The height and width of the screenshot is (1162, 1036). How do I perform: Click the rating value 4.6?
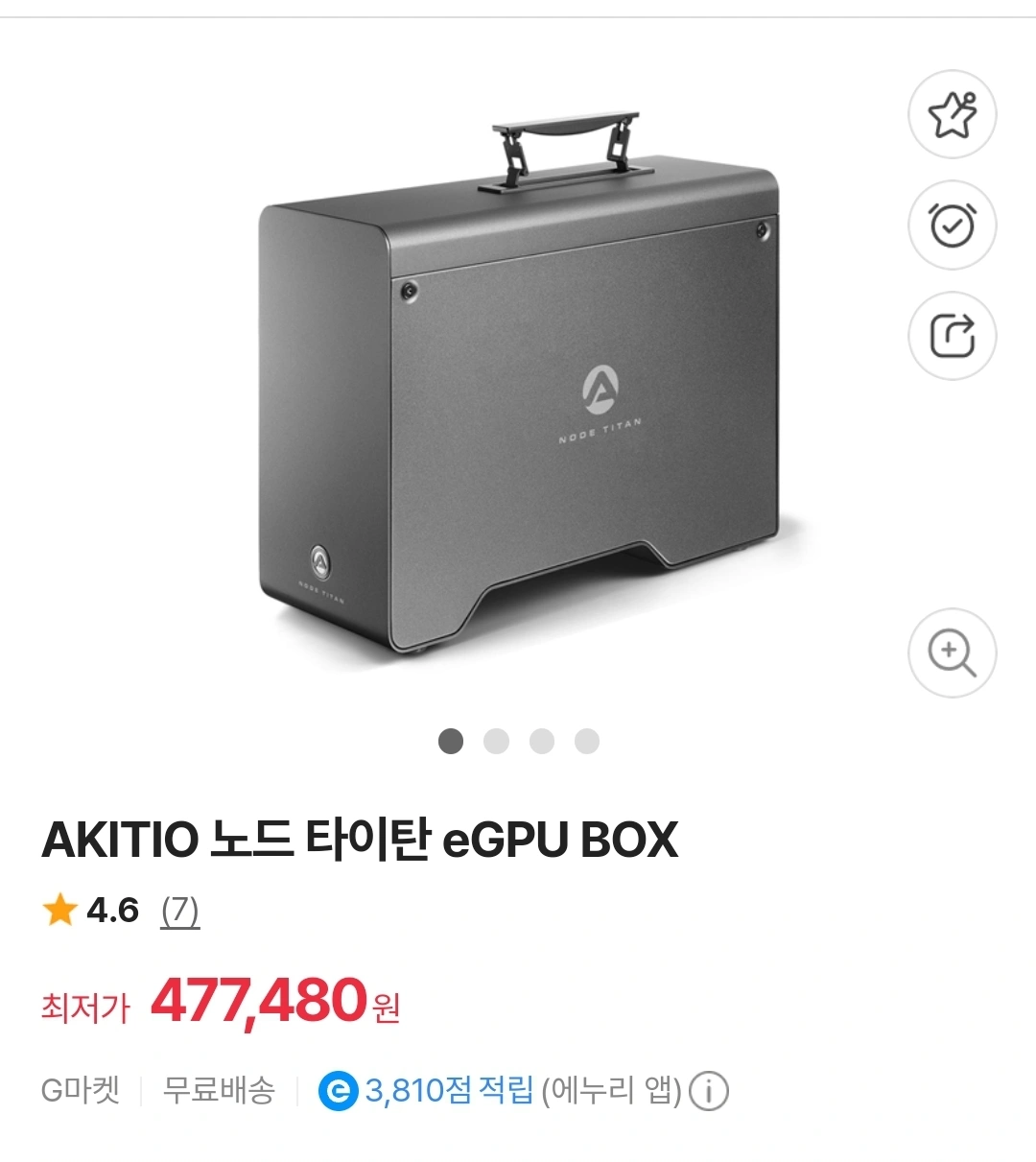coord(112,911)
